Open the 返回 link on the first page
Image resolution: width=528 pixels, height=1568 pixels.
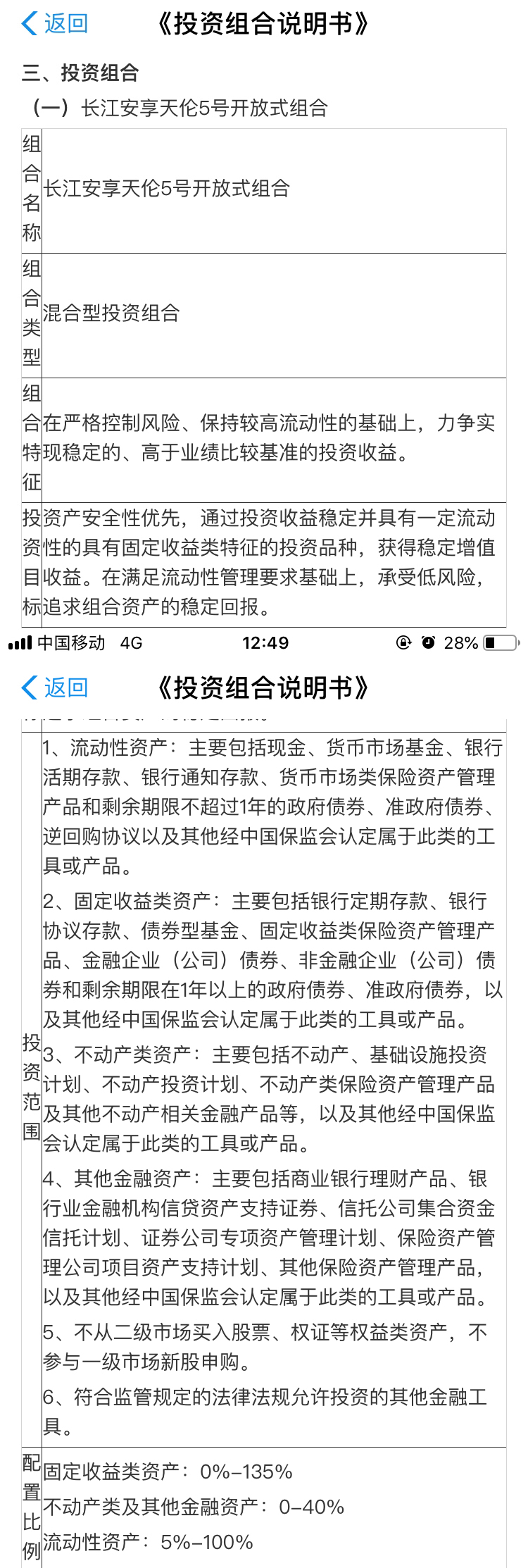point(66,23)
